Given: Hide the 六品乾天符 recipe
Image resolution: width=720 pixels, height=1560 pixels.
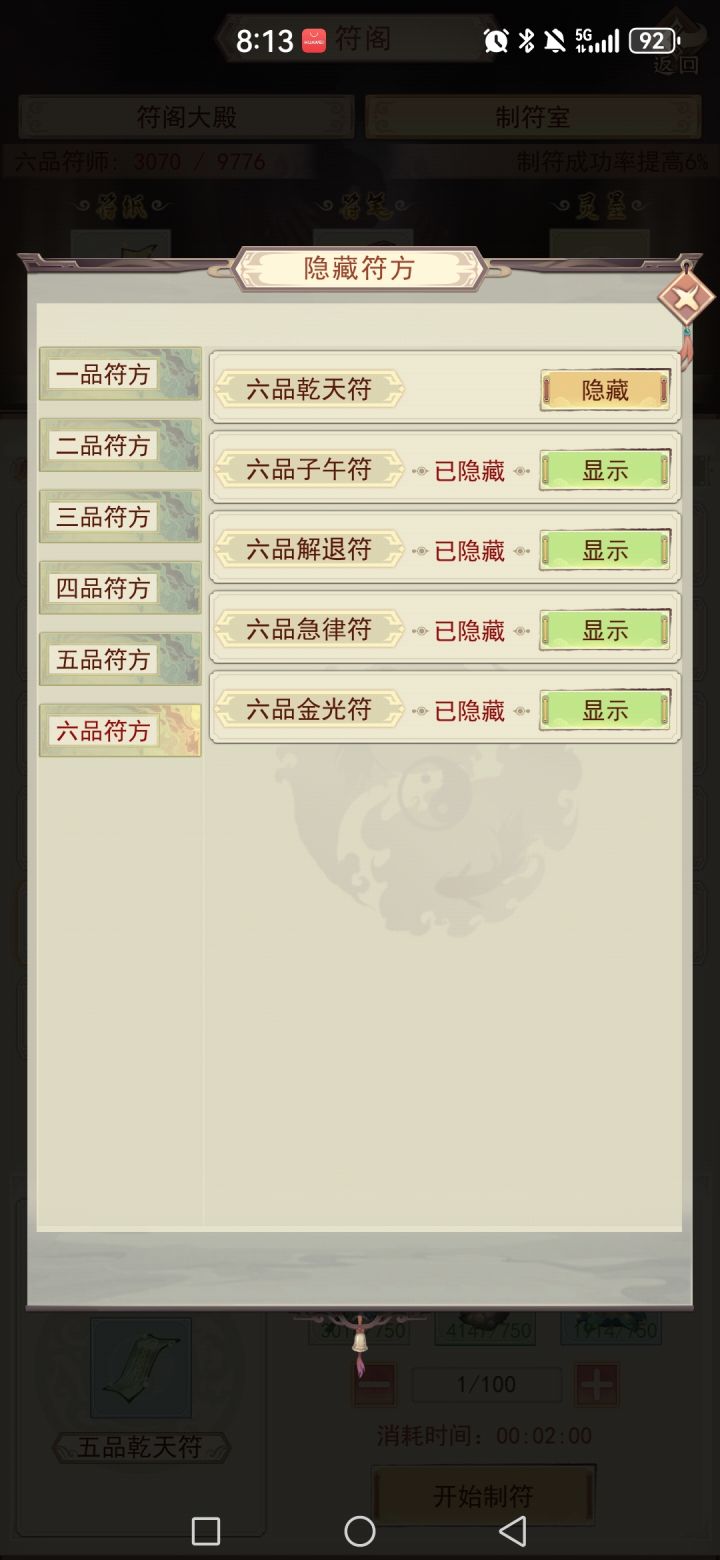Looking at the screenshot, I should point(605,390).
